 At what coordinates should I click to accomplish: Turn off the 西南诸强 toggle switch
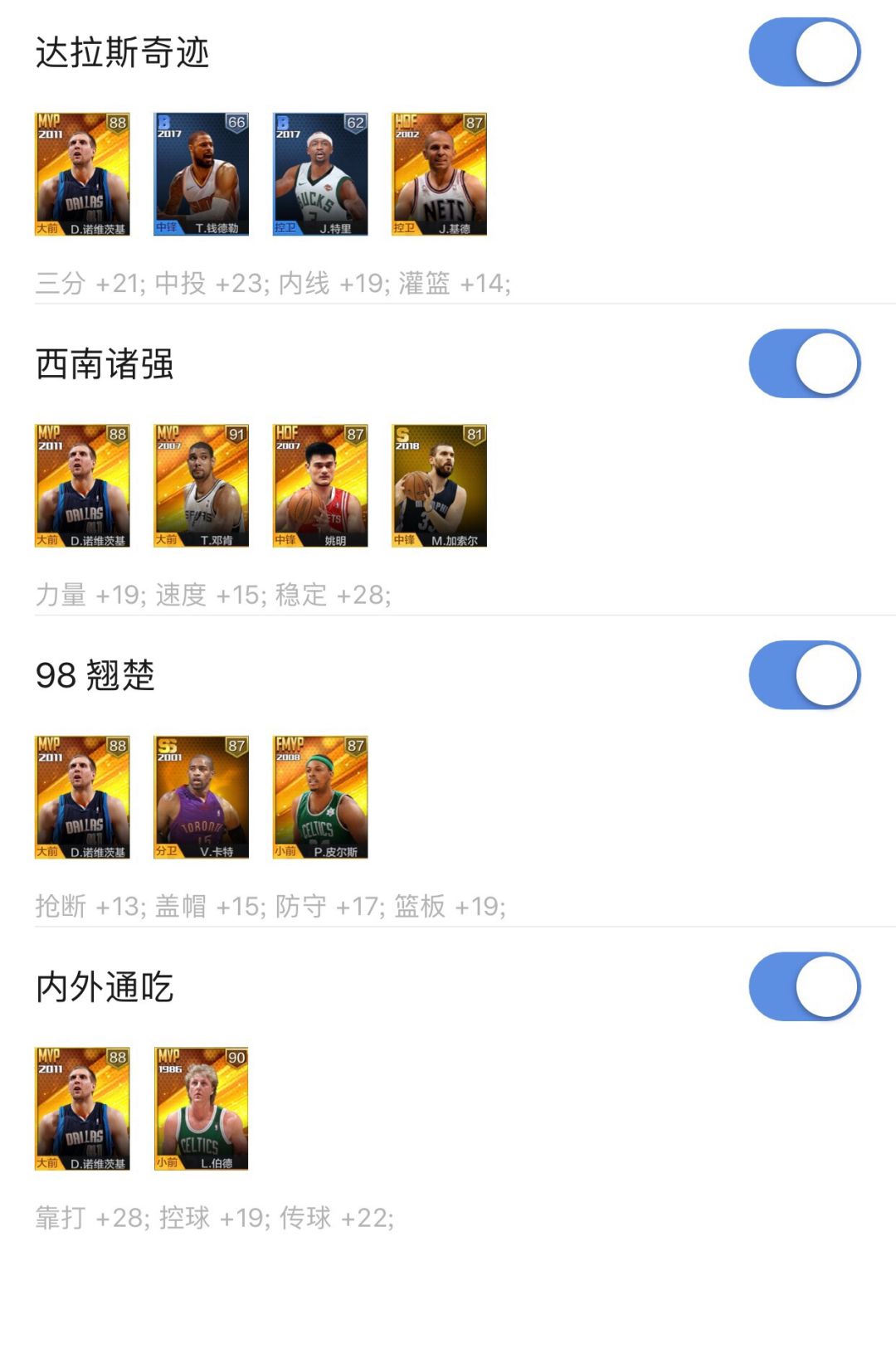click(x=802, y=363)
